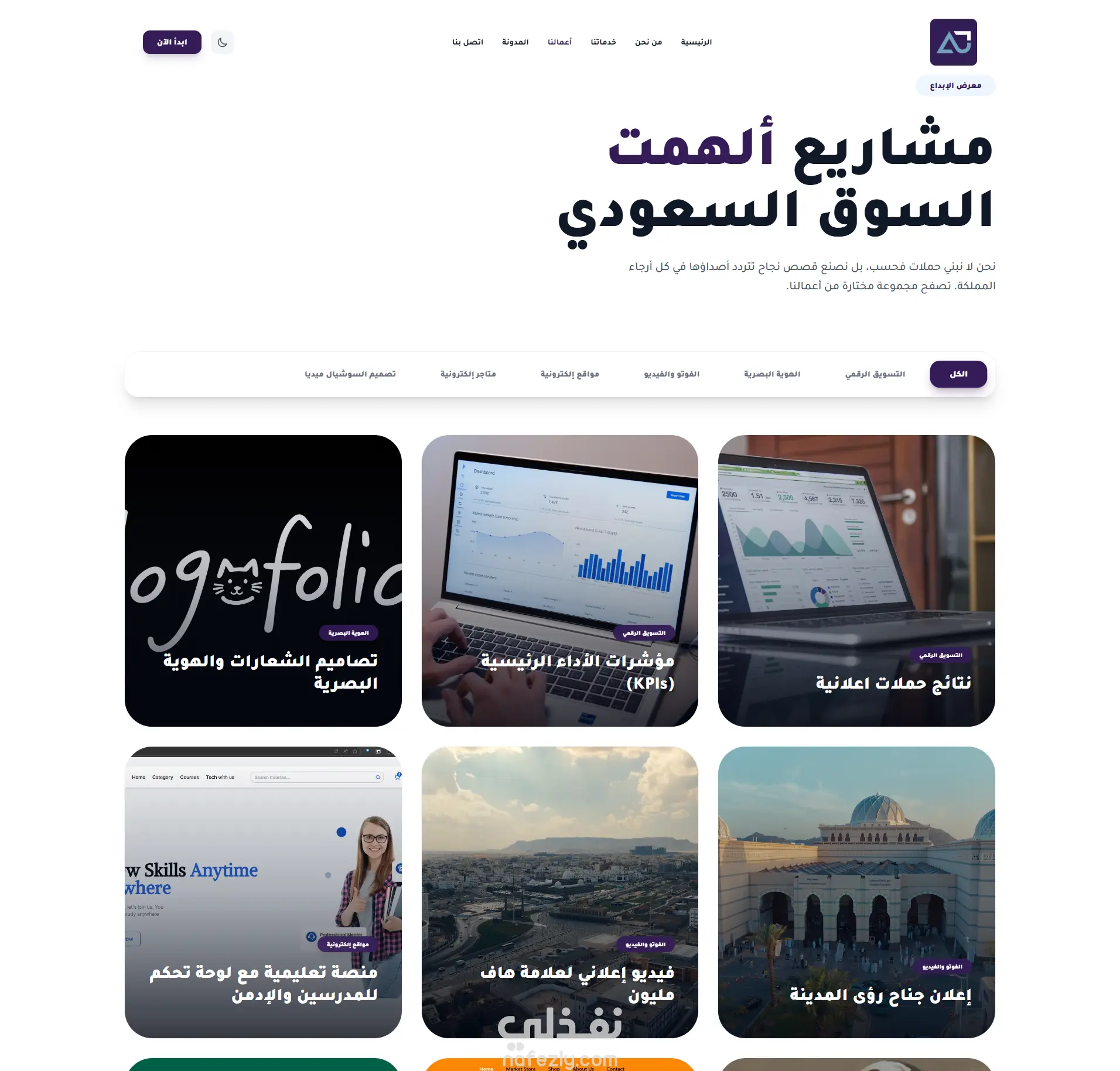1120x1071 pixels.
Task: Switch to the الهوية البصرية filter
Action: point(771,374)
